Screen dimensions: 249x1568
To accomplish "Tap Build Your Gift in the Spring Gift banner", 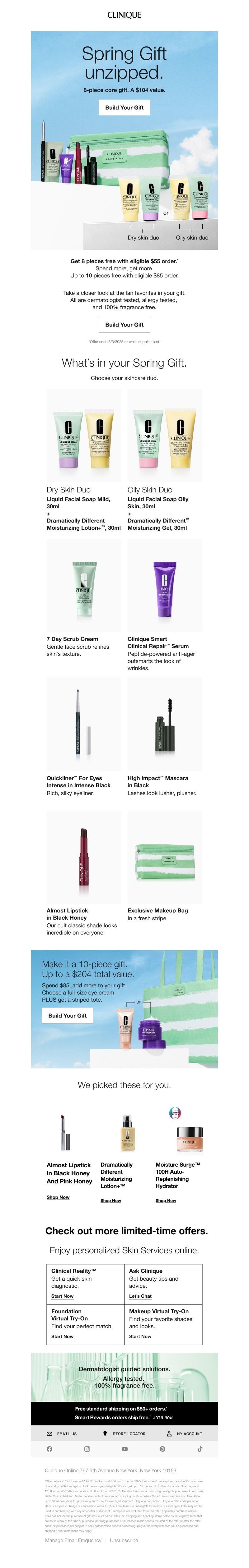I will (124, 107).
